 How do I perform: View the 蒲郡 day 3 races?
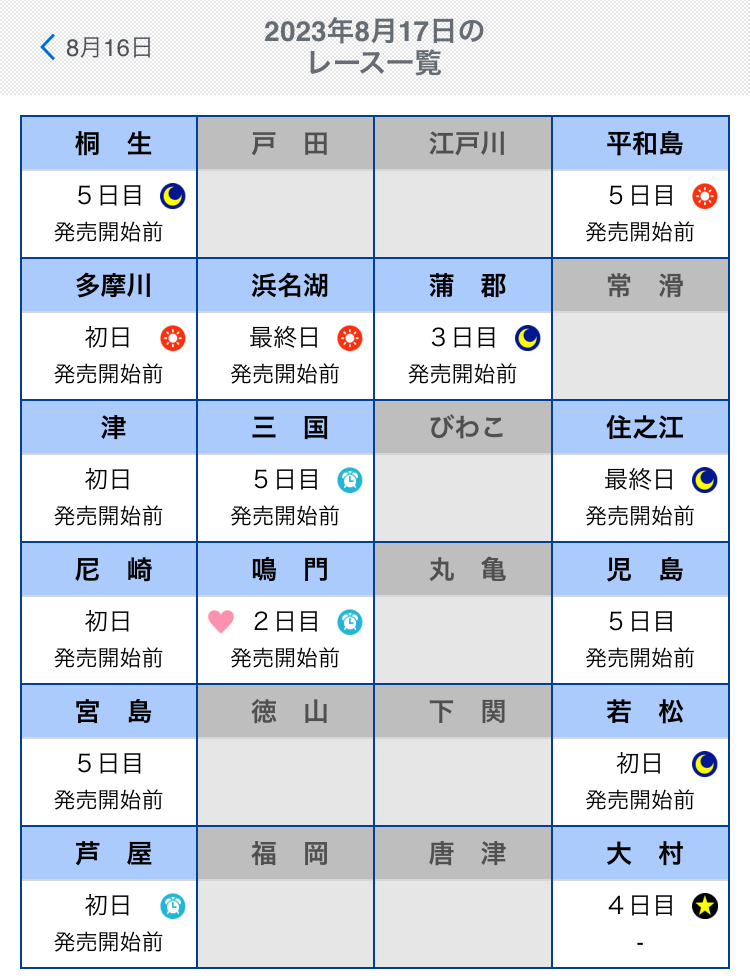pos(463,329)
